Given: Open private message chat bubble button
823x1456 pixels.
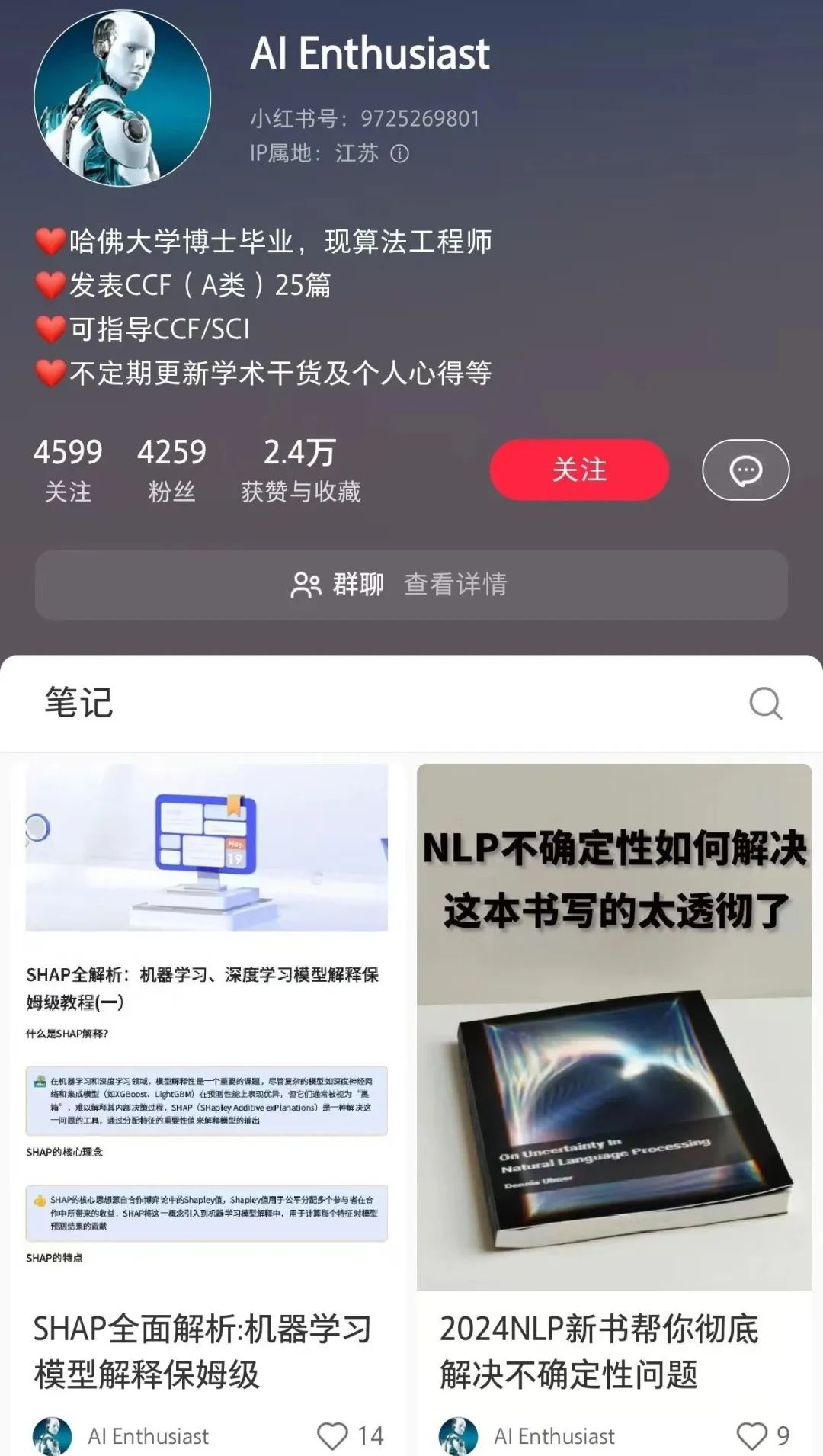Looking at the screenshot, I should [x=745, y=470].
